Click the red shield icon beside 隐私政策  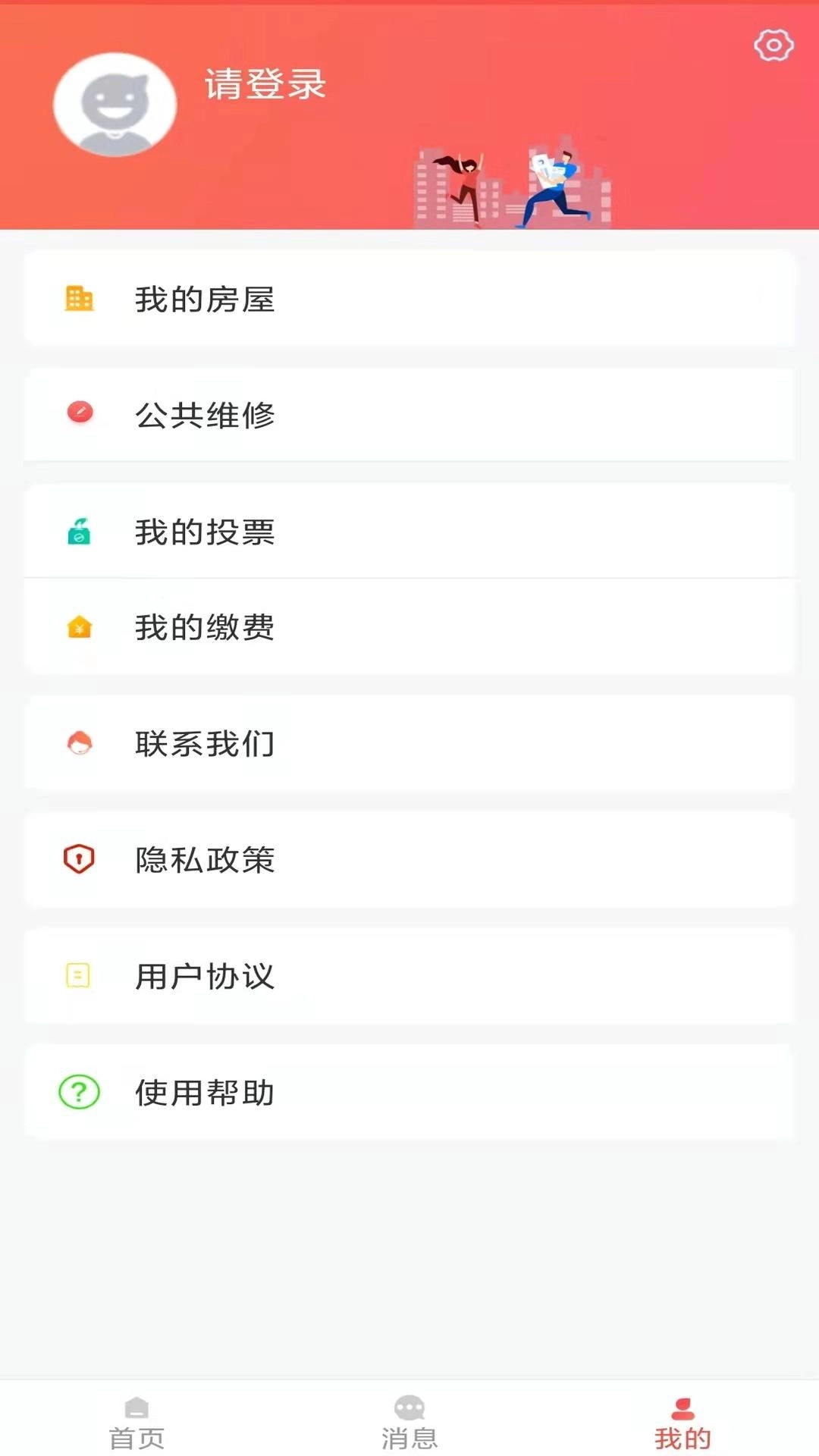click(77, 860)
